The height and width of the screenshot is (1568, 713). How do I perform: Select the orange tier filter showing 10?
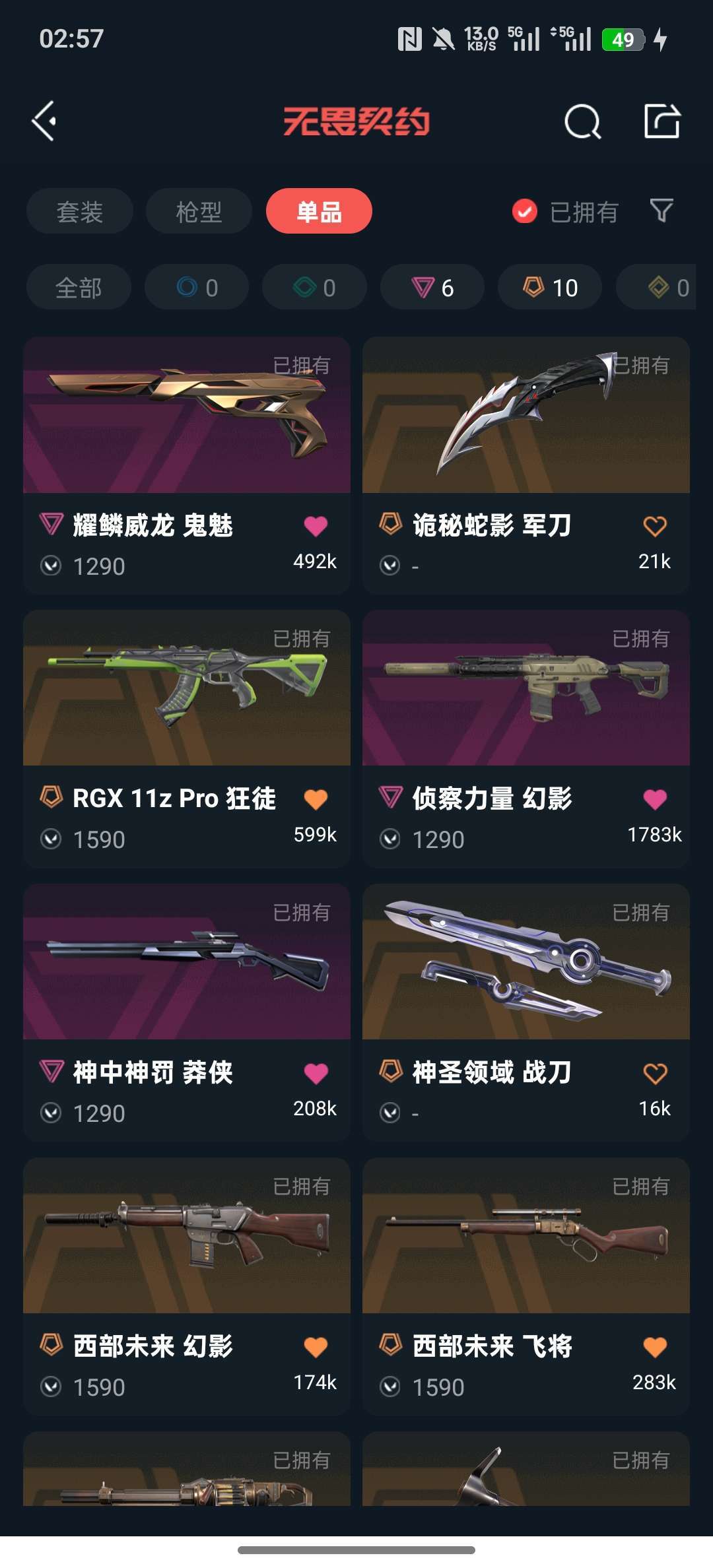pyautogui.click(x=549, y=287)
